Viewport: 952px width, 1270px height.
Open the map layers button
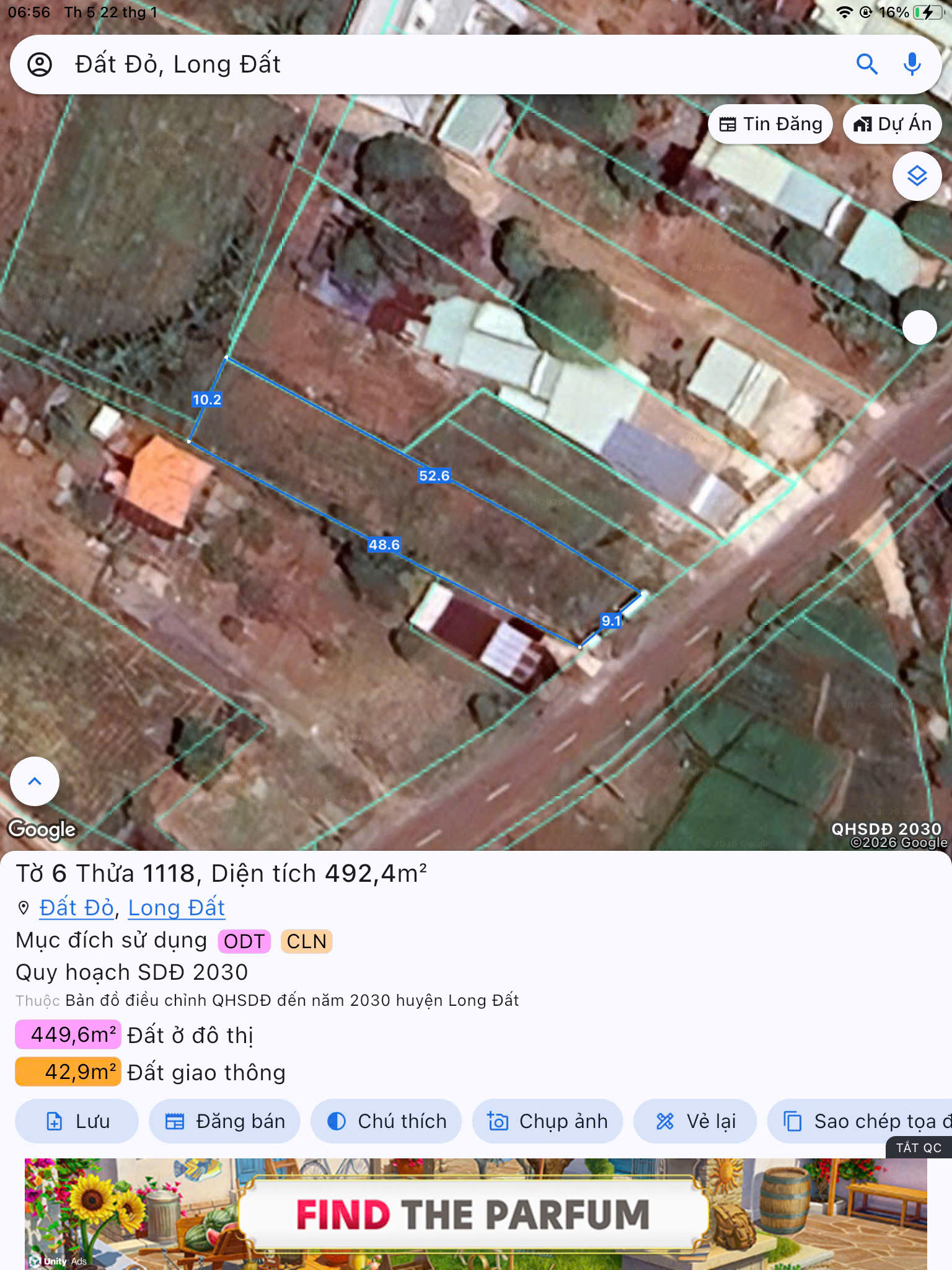pyautogui.click(x=917, y=176)
